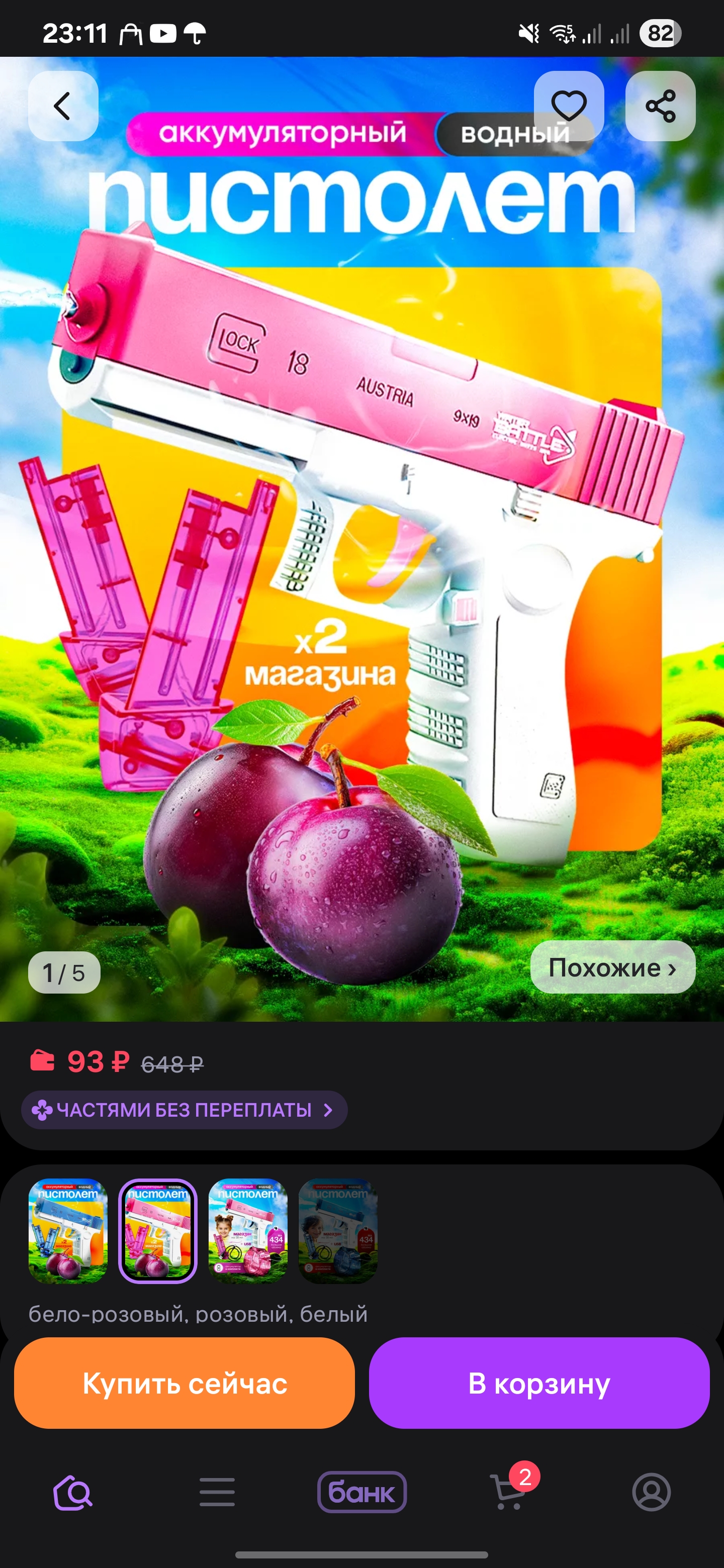The image size is (724, 1568).
Task: Go to the profile tab
Action: coord(651,1492)
